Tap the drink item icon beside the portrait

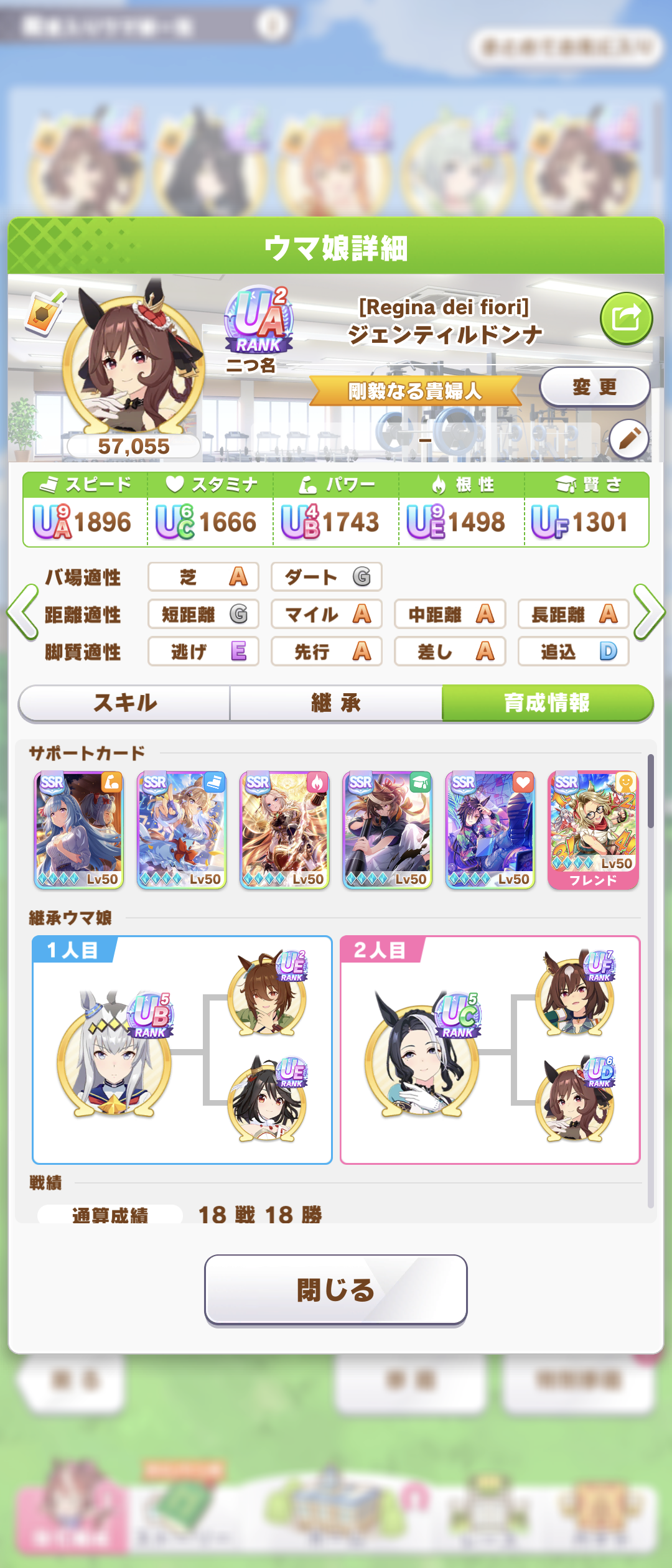pyautogui.click(x=45, y=311)
